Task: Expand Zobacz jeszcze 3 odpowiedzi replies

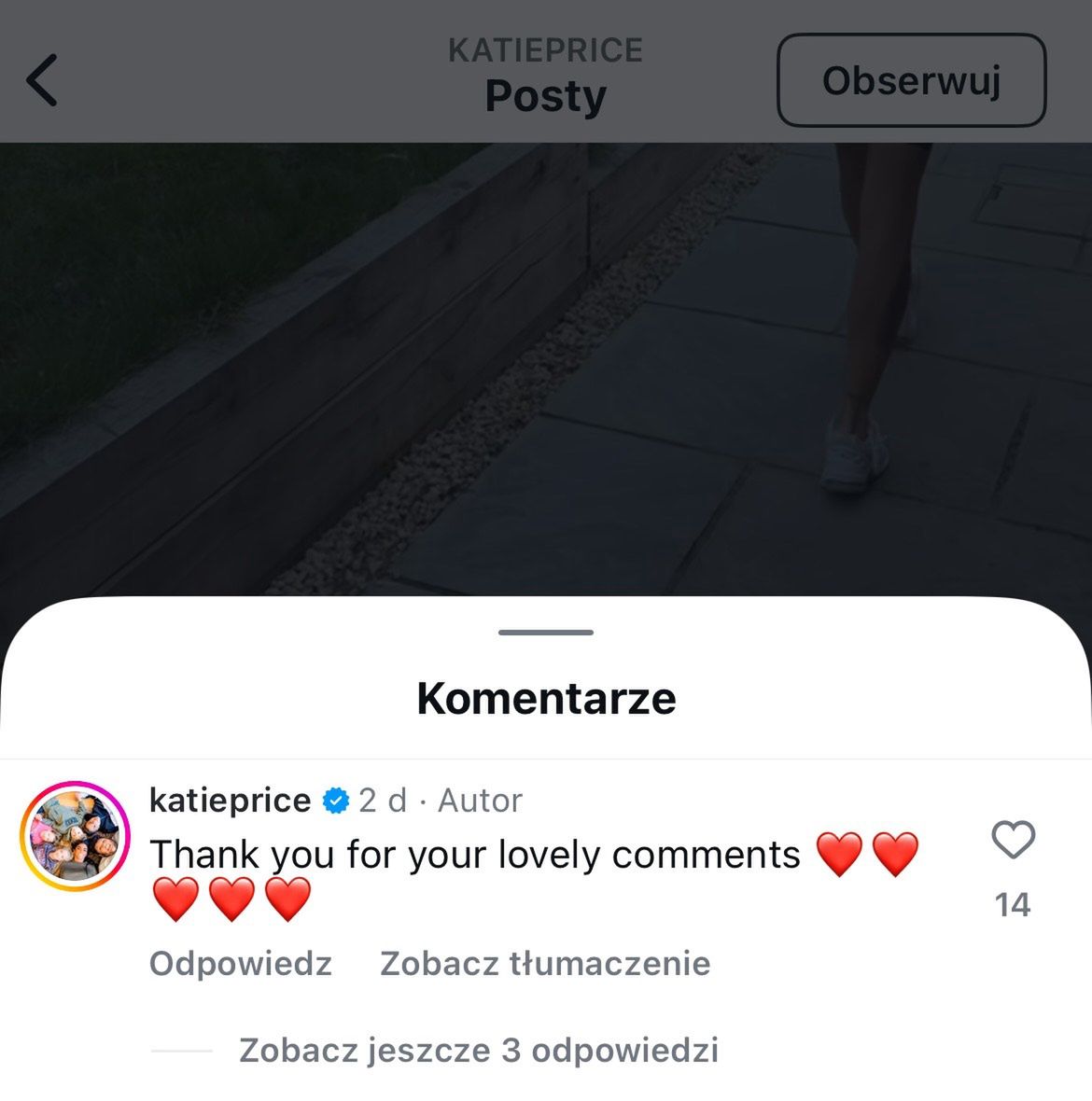Action: [478, 1050]
